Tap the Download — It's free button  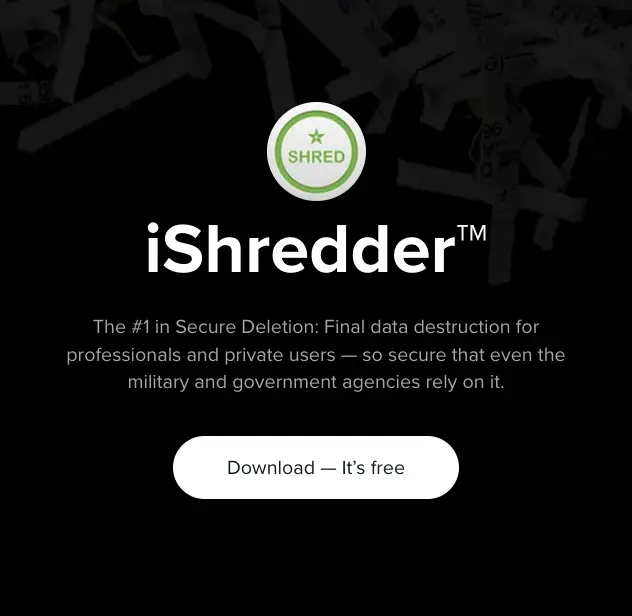(x=316, y=467)
